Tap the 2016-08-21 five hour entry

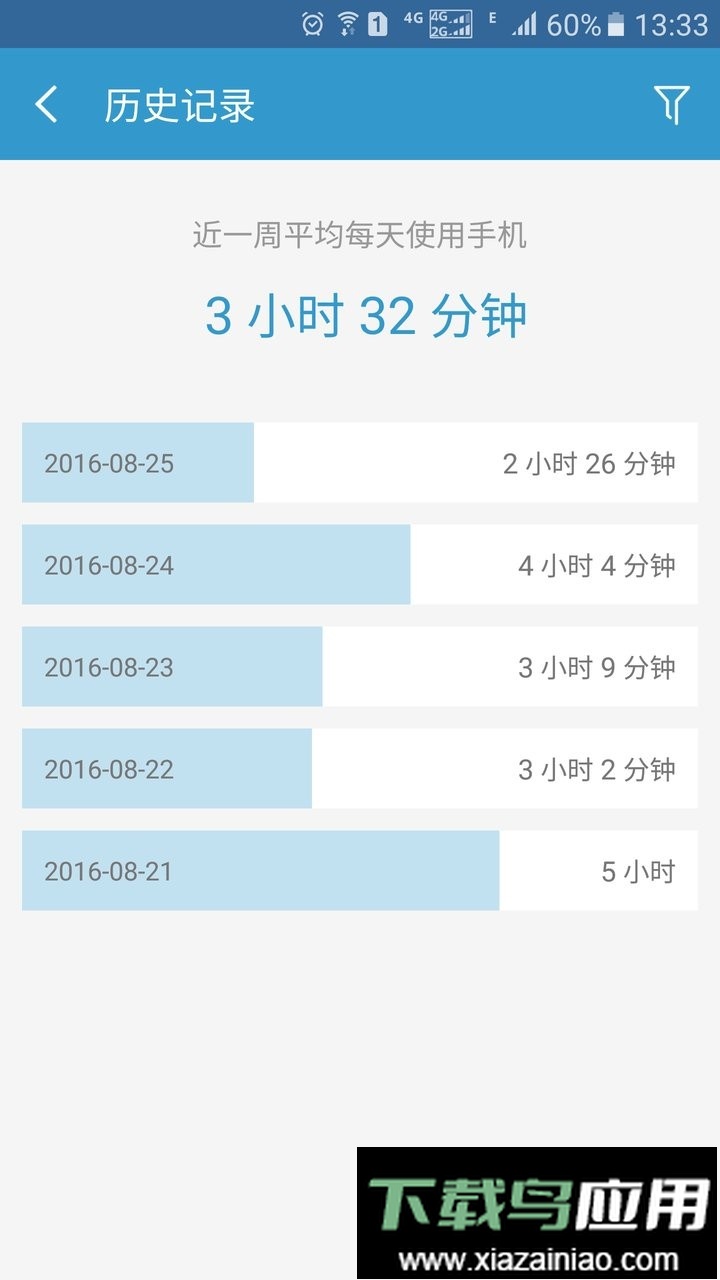(358, 871)
